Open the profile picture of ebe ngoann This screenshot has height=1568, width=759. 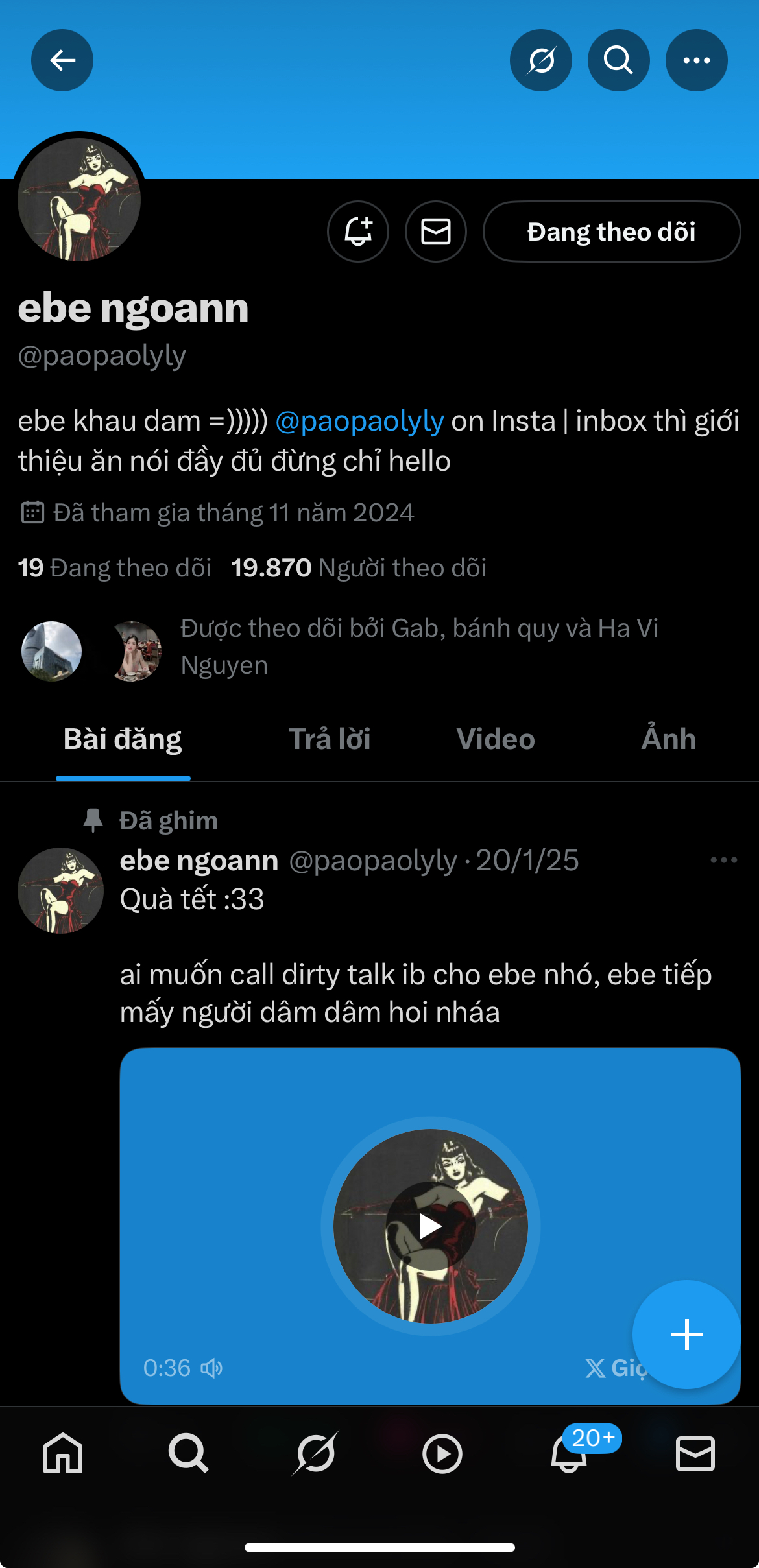(x=79, y=200)
